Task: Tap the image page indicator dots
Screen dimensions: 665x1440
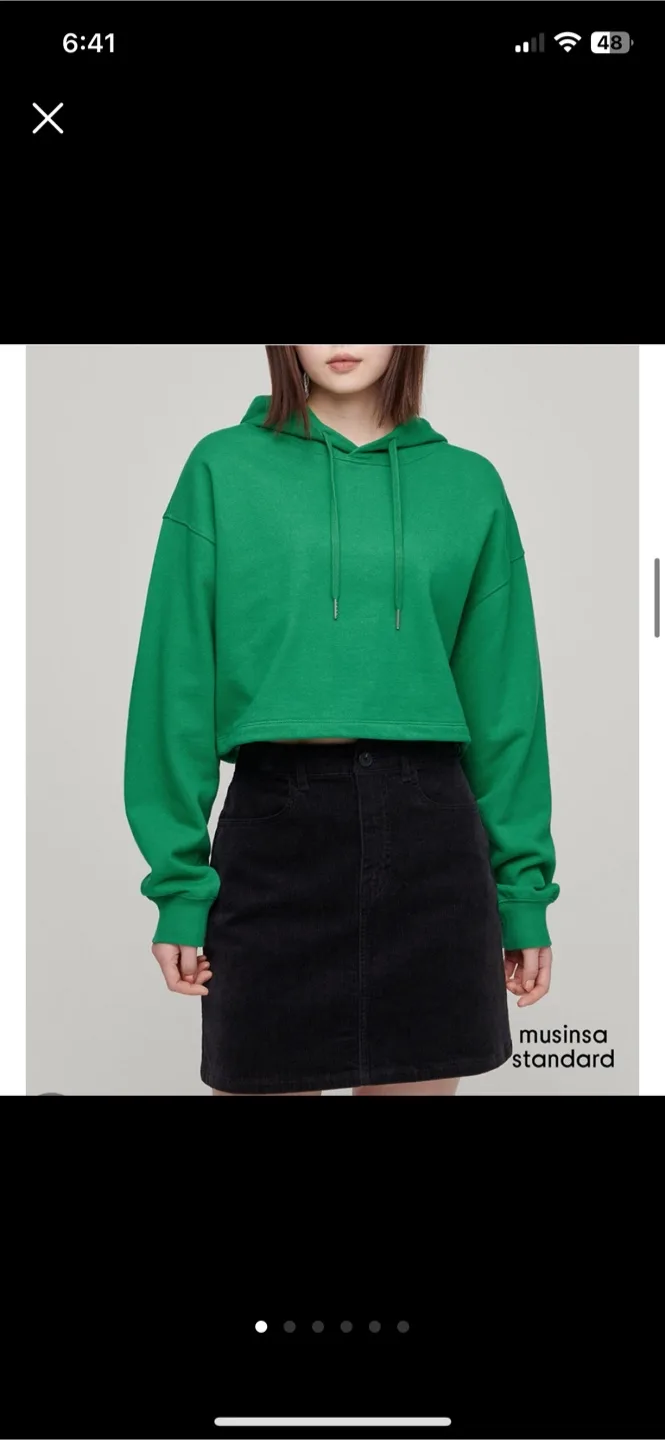Action: (x=332, y=1326)
